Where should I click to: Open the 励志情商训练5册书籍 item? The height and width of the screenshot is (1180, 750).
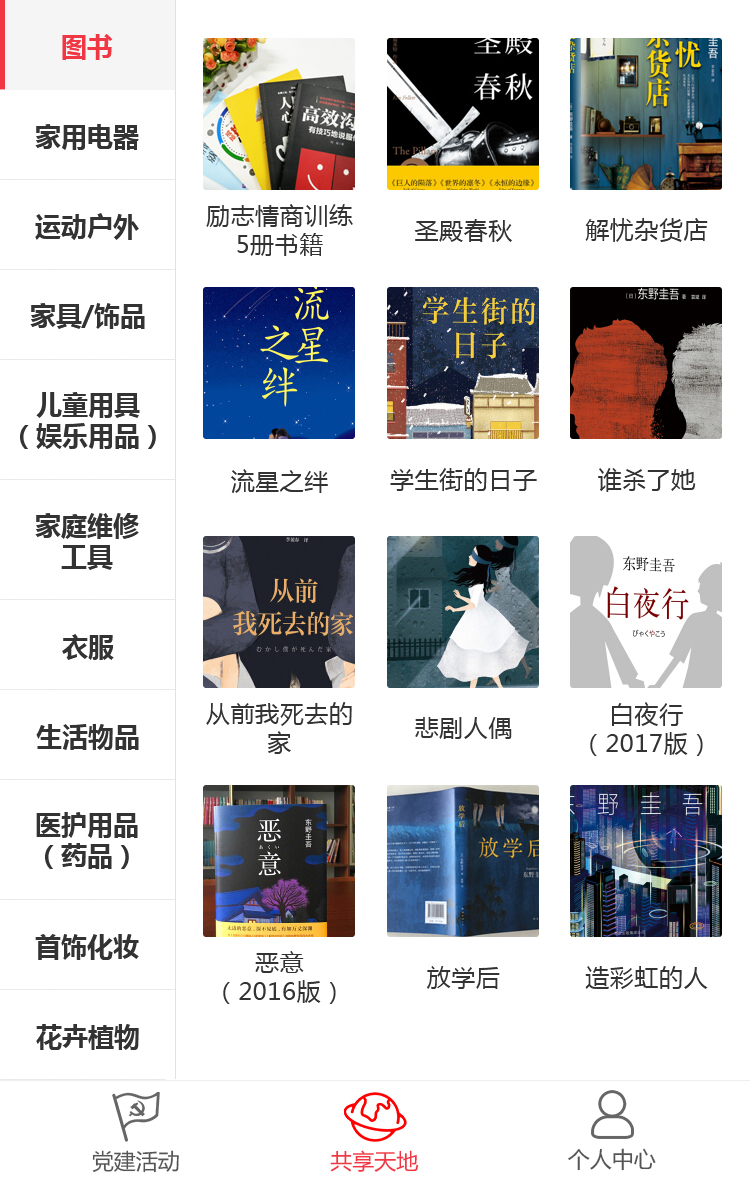(279, 115)
